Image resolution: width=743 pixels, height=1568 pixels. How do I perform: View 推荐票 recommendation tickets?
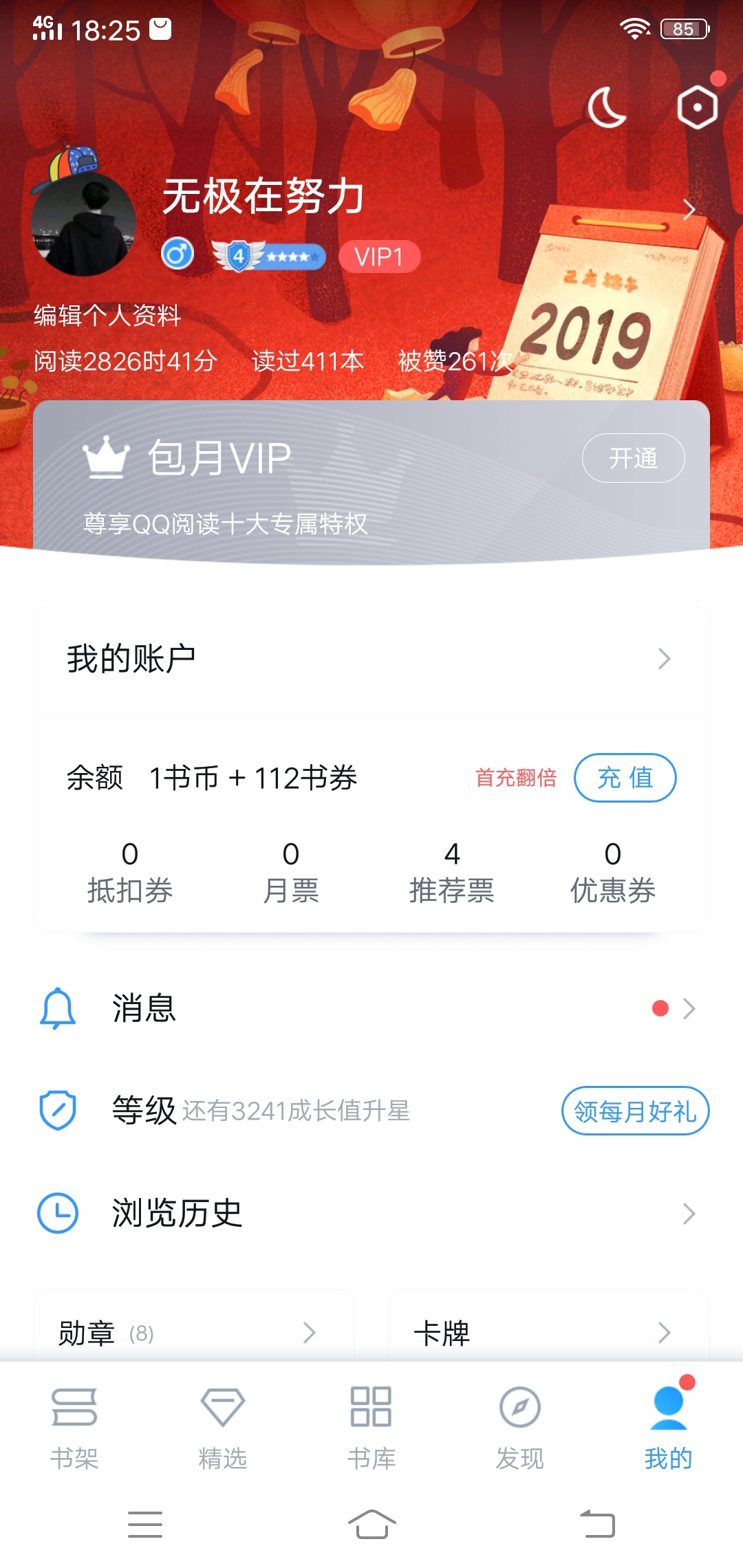coord(452,873)
